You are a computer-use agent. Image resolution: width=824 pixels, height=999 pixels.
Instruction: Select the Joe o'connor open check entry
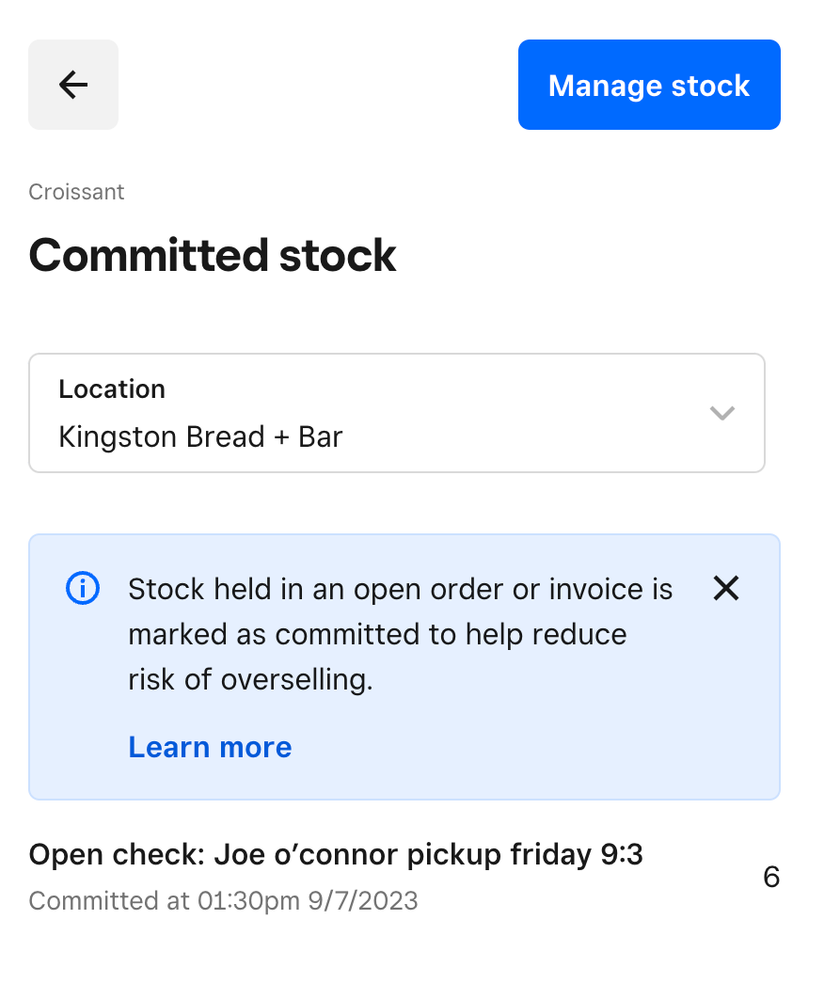pyautogui.click(x=337, y=855)
